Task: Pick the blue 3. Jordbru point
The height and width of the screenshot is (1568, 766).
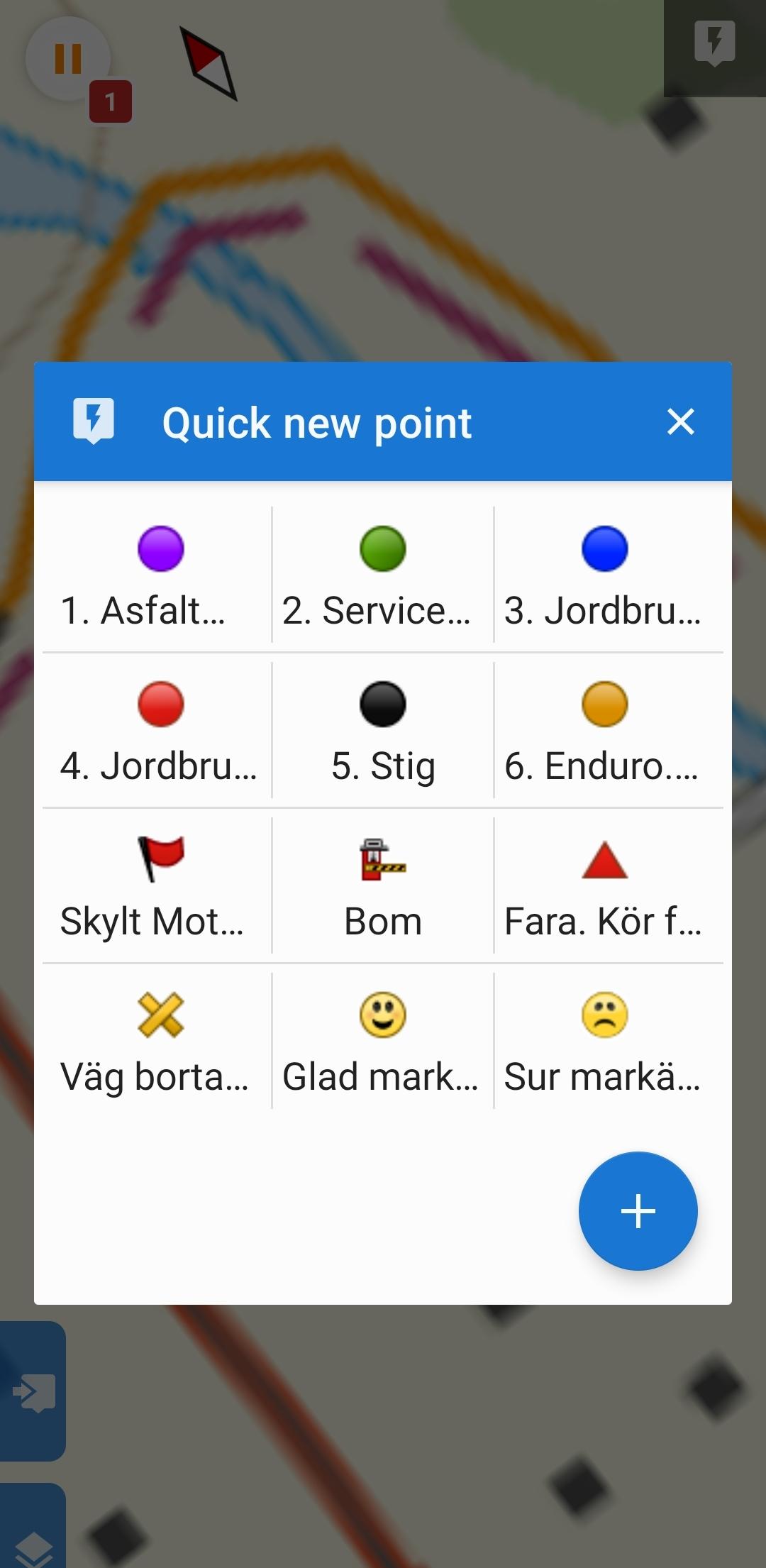Action: (x=605, y=576)
